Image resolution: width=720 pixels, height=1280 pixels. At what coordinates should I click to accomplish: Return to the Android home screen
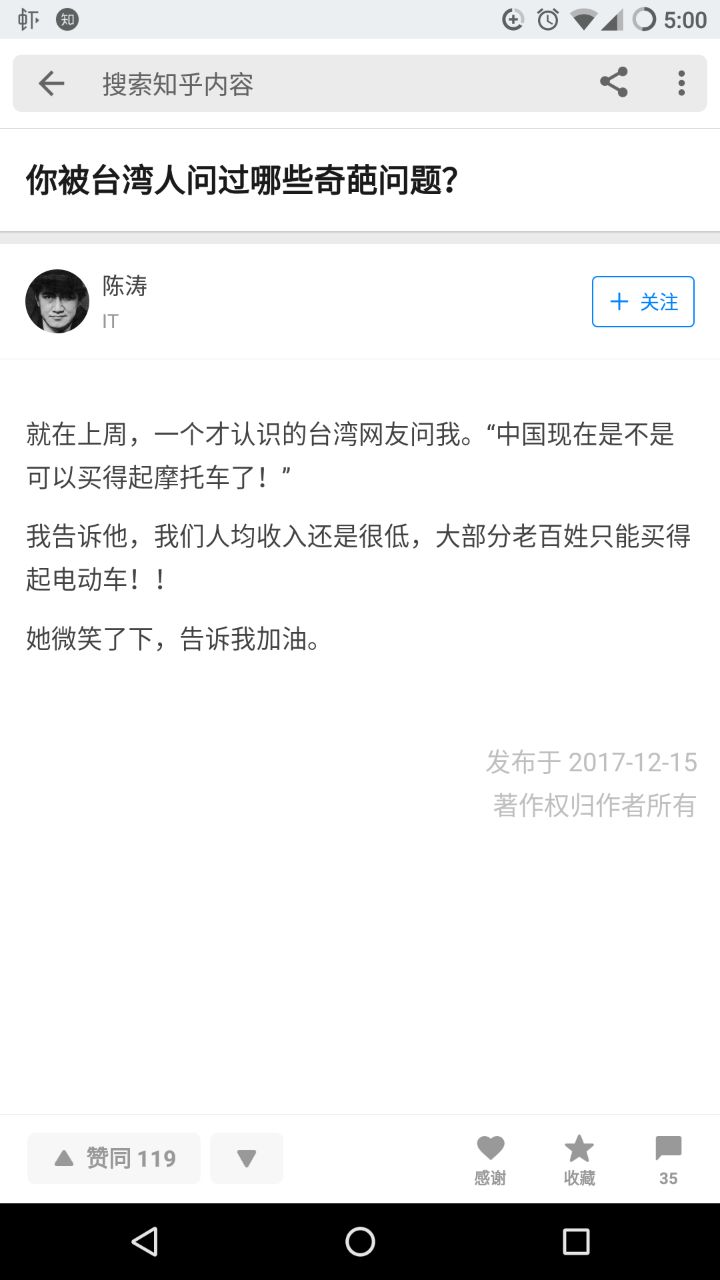click(x=360, y=1242)
